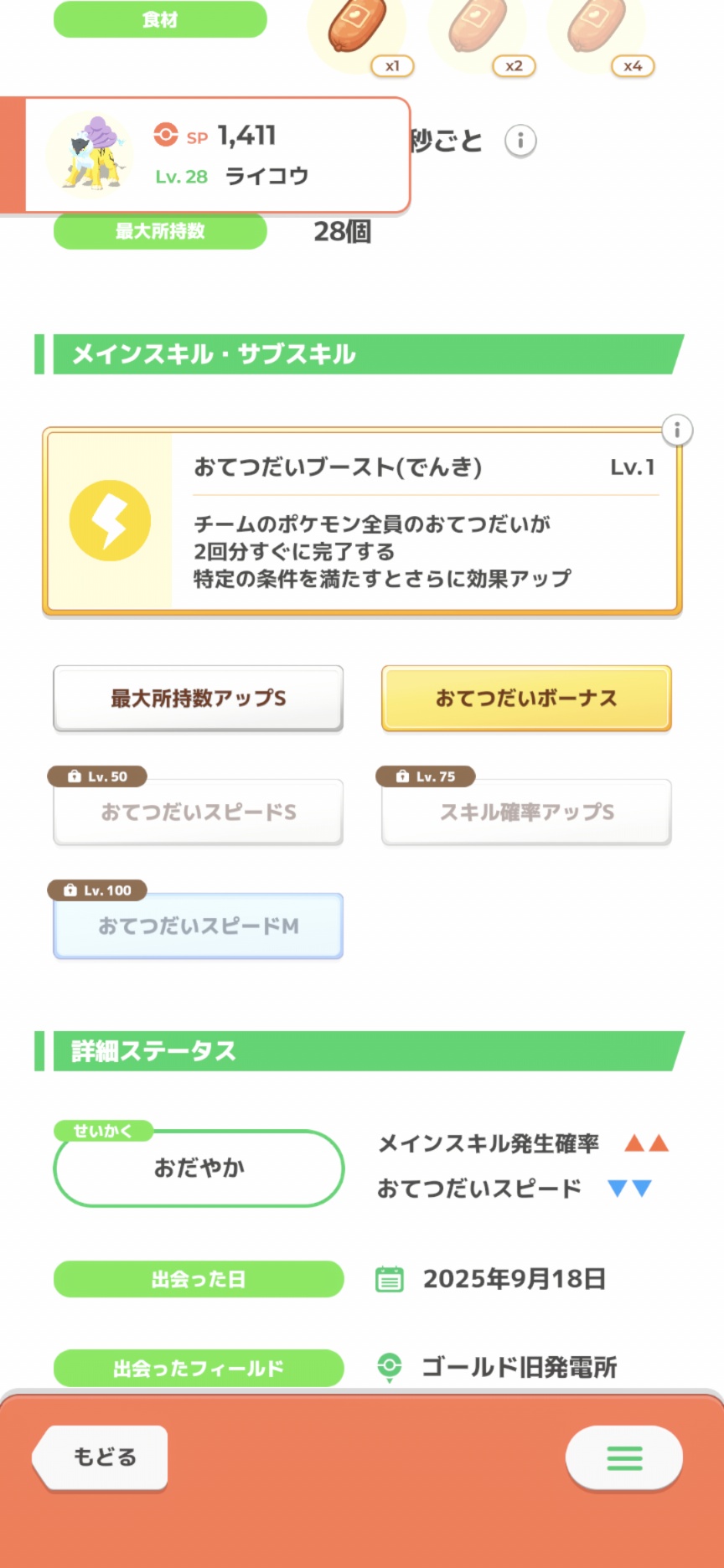
Task: Tap the おだやか nature box
Action: (199, 1168)
